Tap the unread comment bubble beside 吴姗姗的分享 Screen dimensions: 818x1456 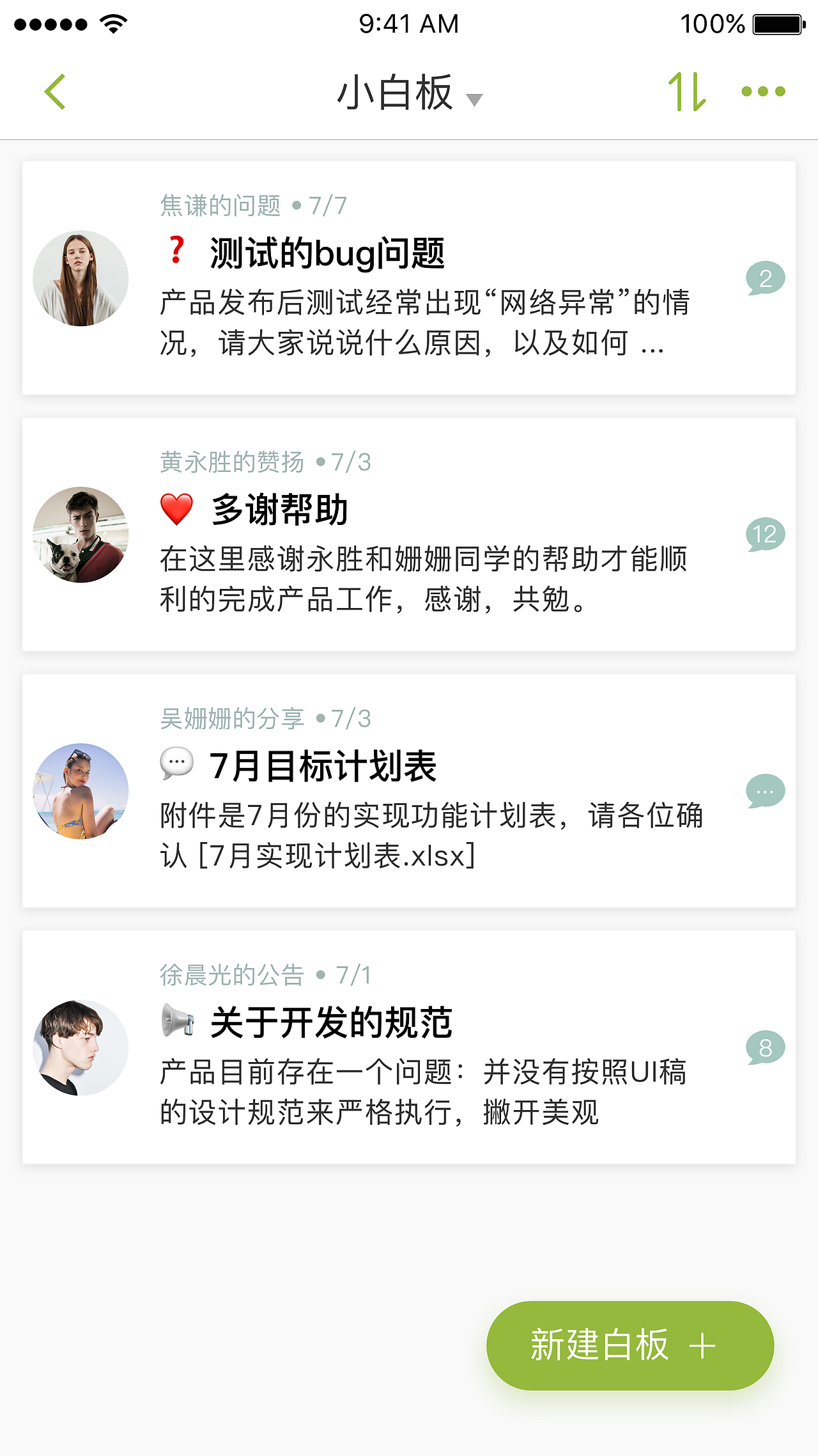pyautogui.click(x=765, y=792)
